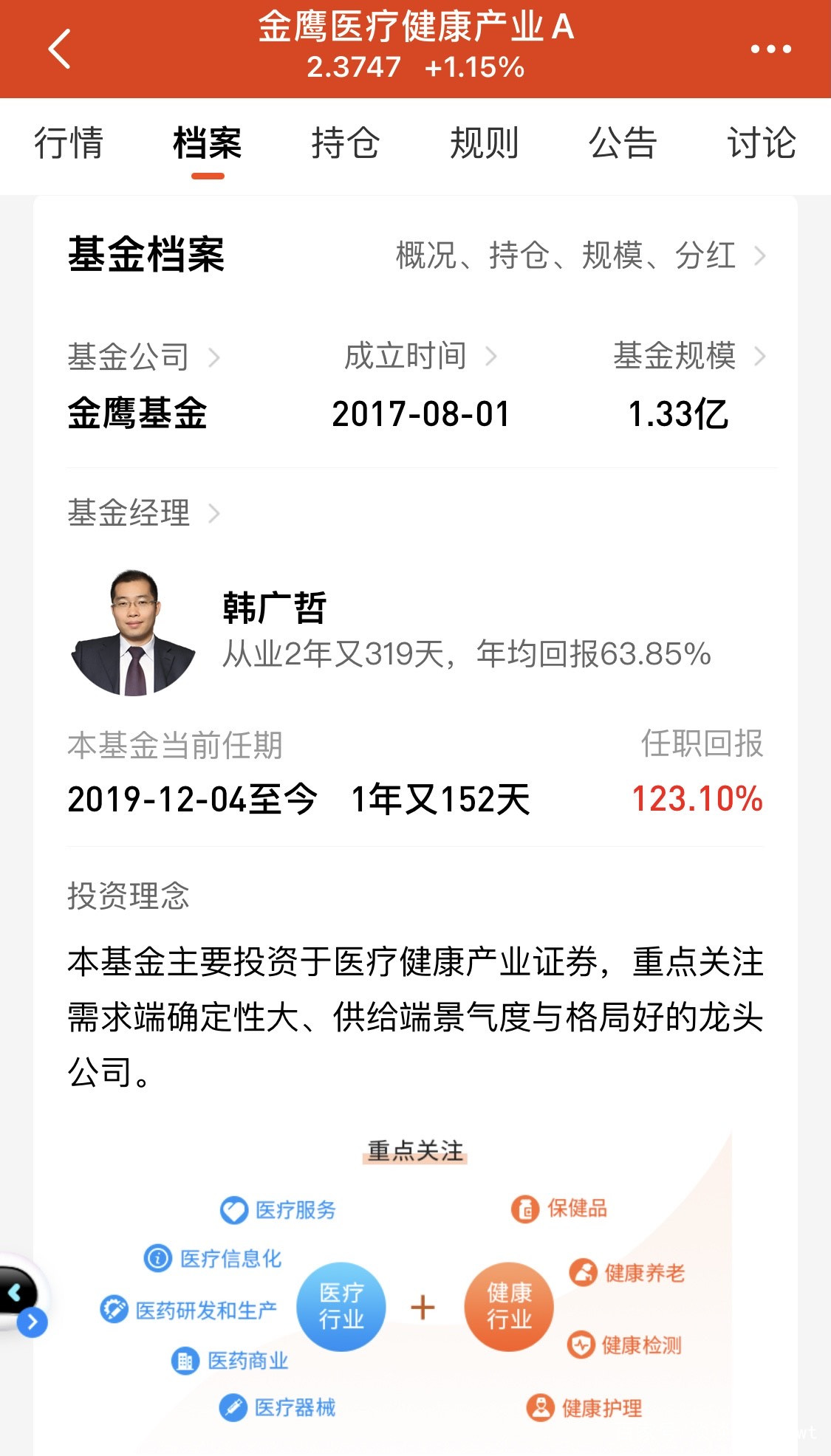Viewport: 831px width, 1456px height.
Task: Open the 基金经理 section
Action: coord(143,513)
